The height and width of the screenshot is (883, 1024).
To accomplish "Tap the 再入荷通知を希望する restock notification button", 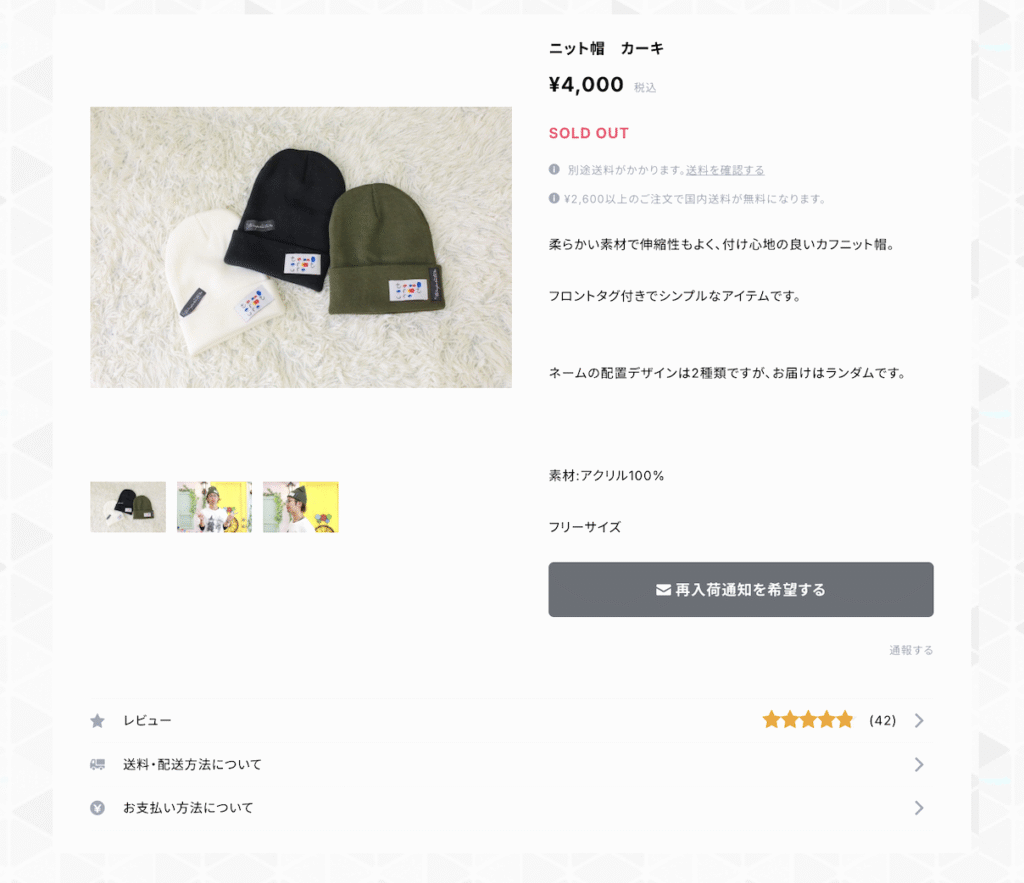I will click(740, 589).
